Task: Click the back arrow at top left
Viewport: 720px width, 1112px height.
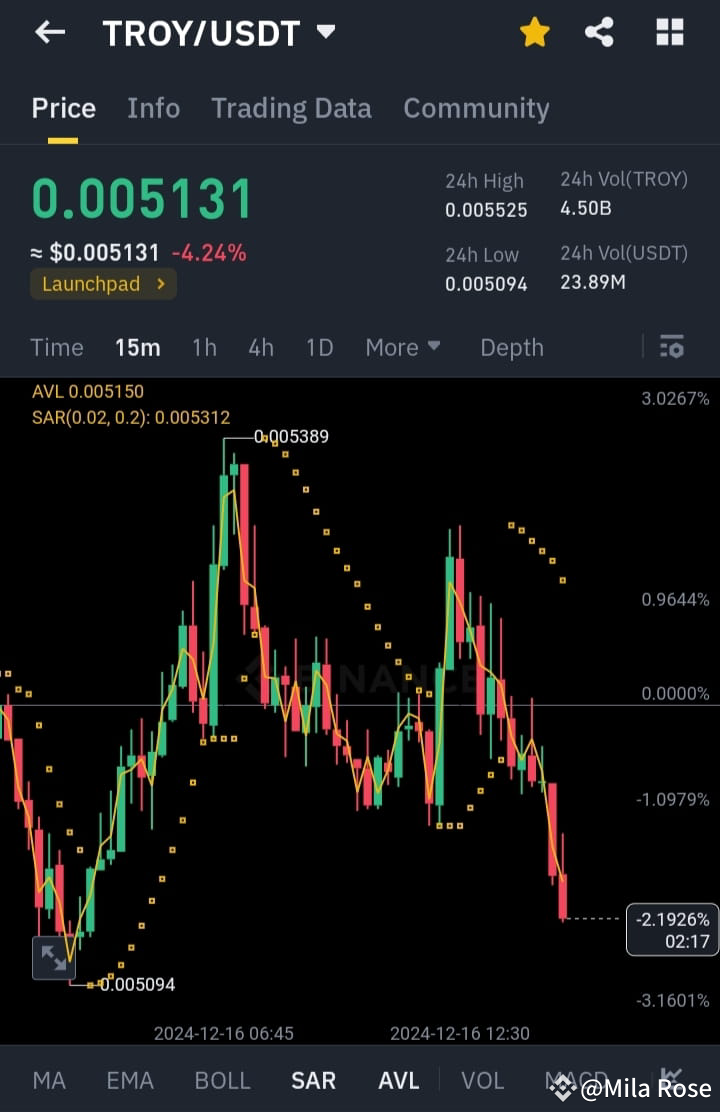Action: tap(48, 31)
